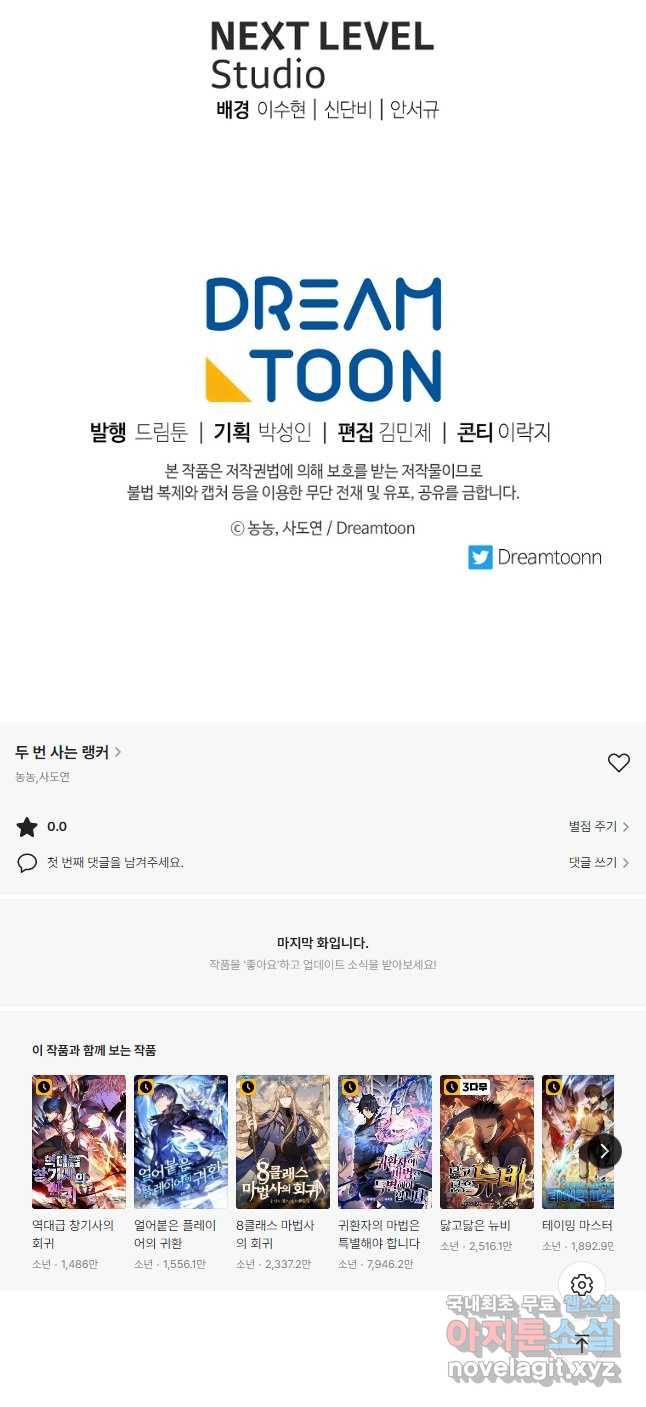Like this series with the heart icon
The height and width of the screenshot is (1407, 646).
(619, 763)
